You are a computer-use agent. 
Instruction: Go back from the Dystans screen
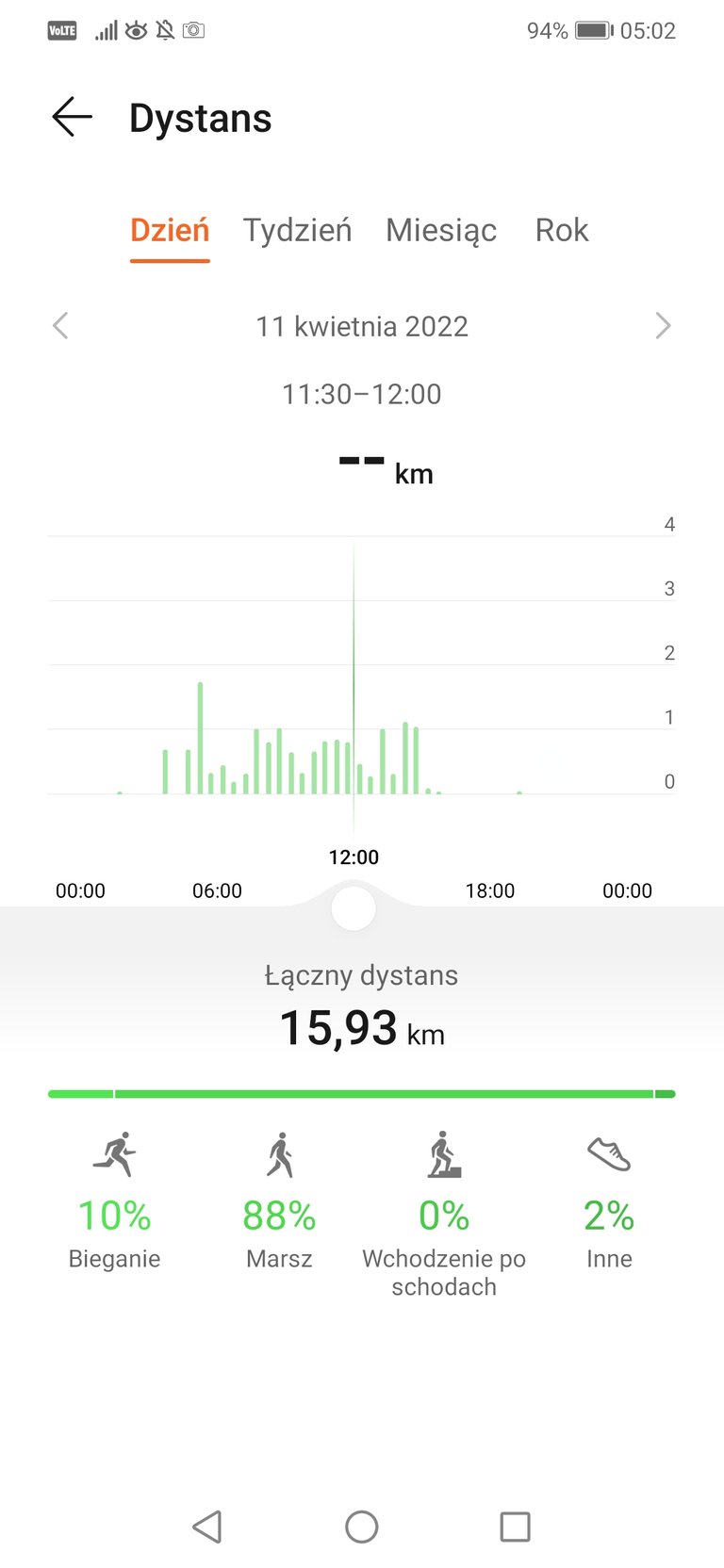click(x=72, y=118)
